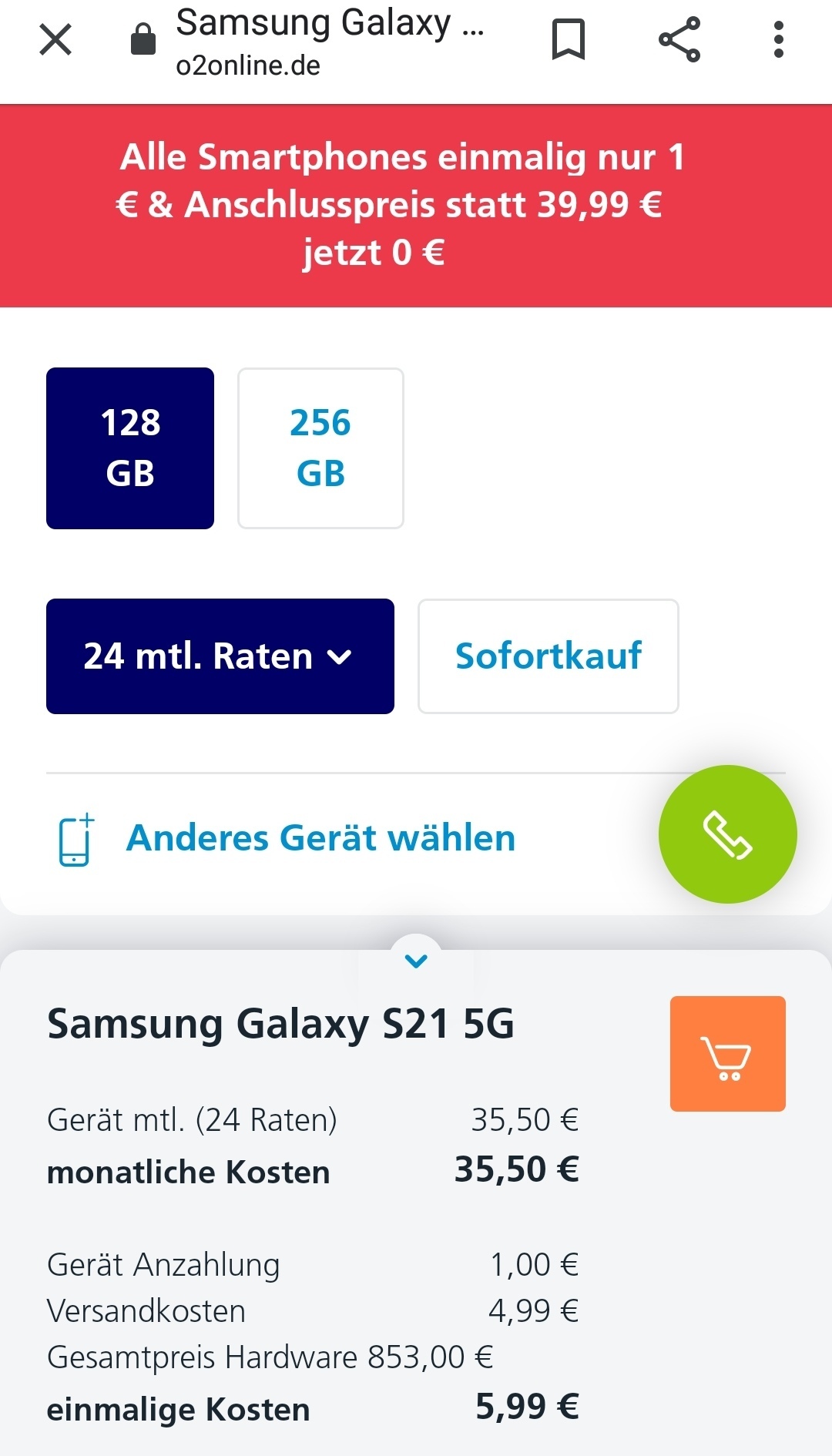Bookmark this o2online page
The image size is (832, 1456).
point(569,39)
